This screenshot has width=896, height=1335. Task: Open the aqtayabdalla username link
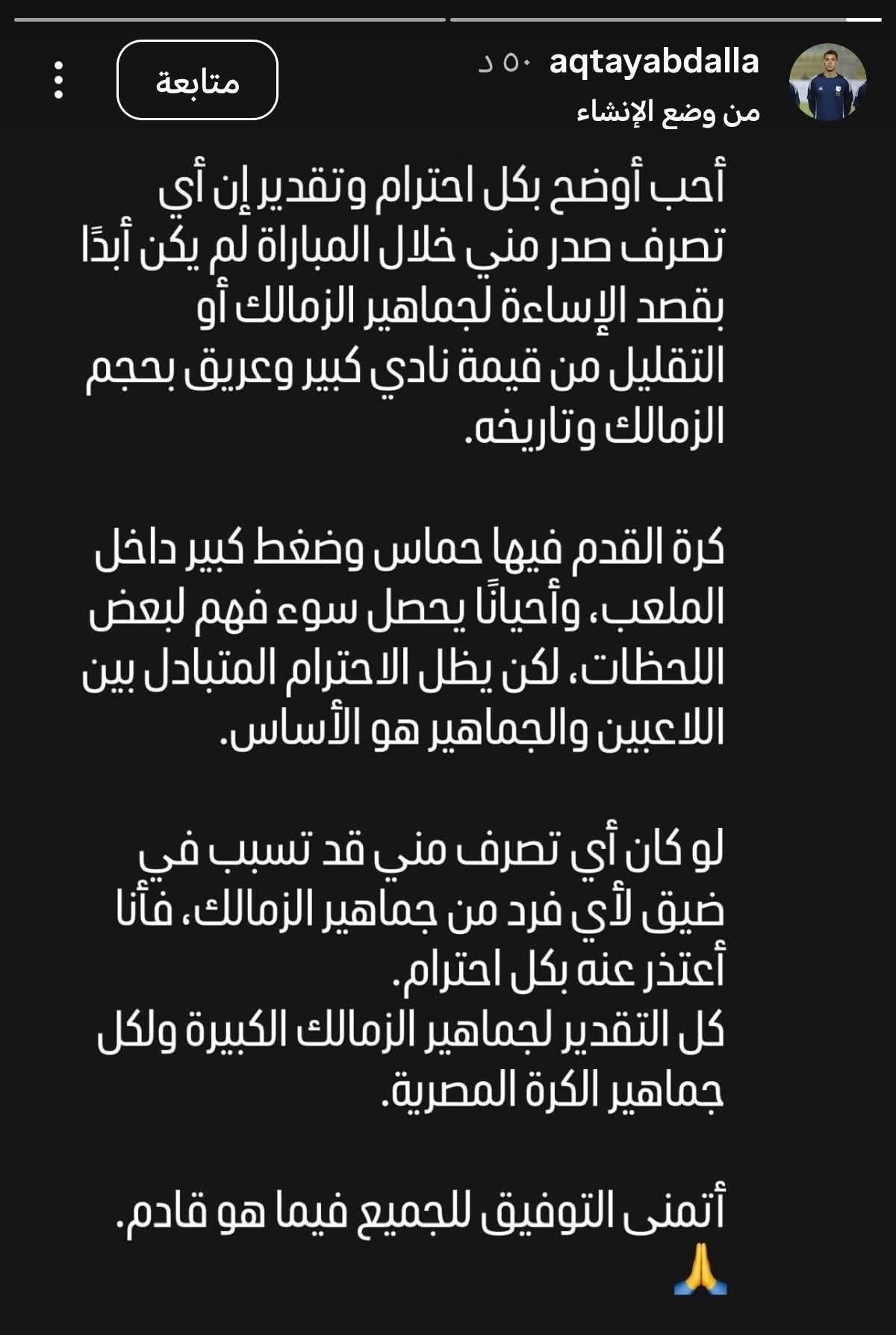pyautogui.click(x=653, y=62)
